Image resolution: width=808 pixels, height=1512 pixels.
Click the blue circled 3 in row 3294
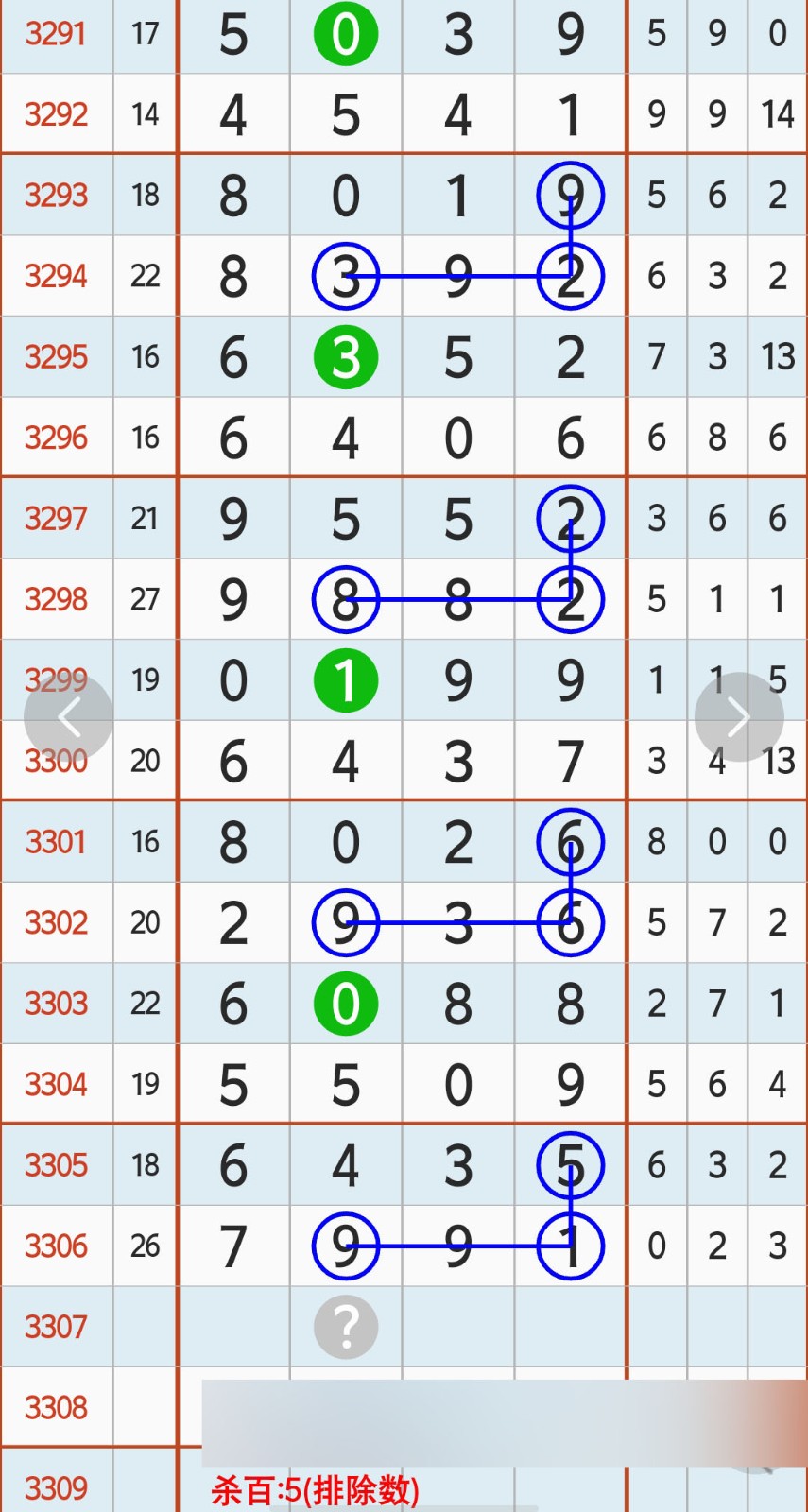click(x=346, y=276)
